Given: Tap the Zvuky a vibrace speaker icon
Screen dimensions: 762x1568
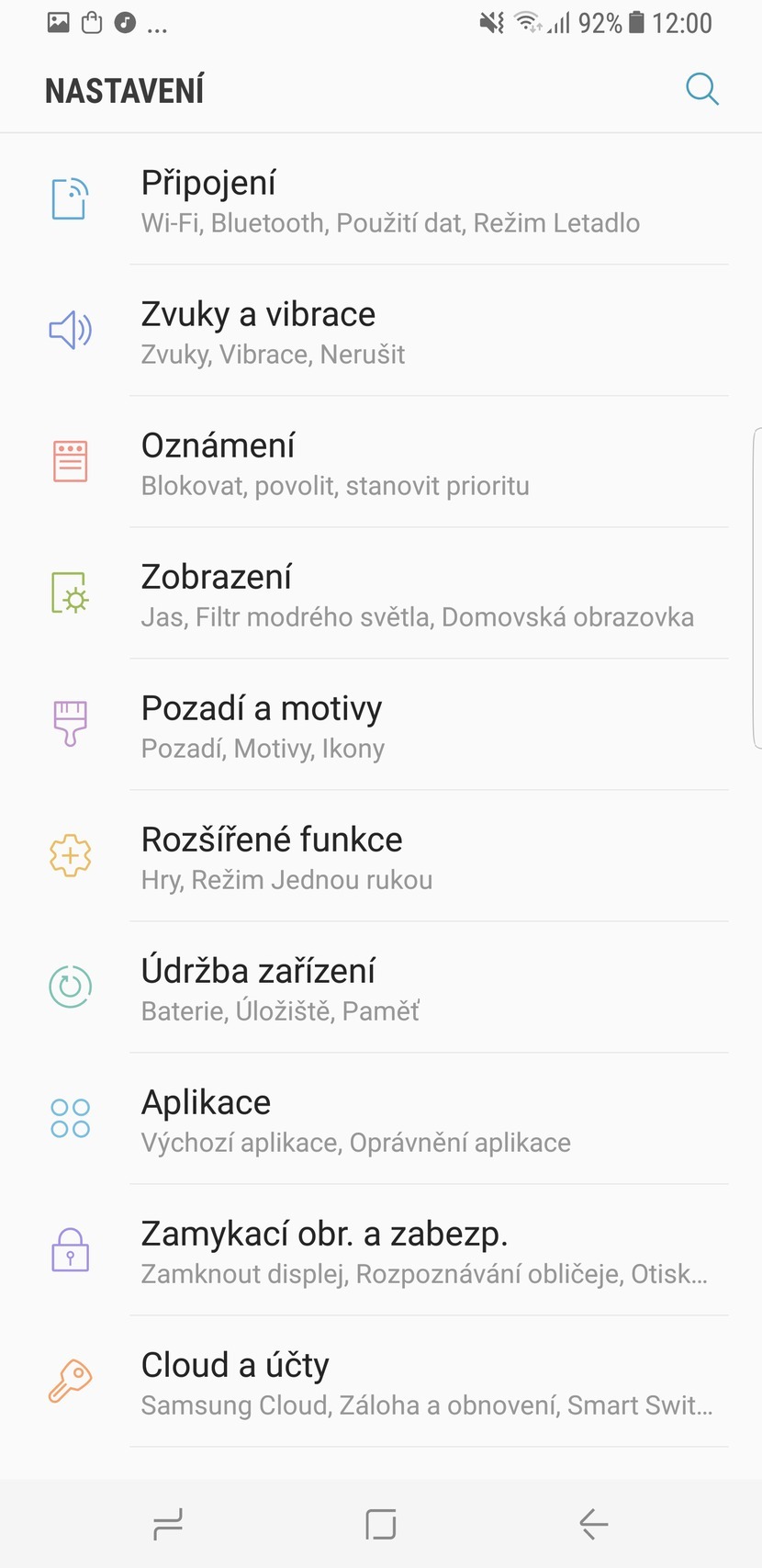Looking at the screenshot, I should (71, 331).
